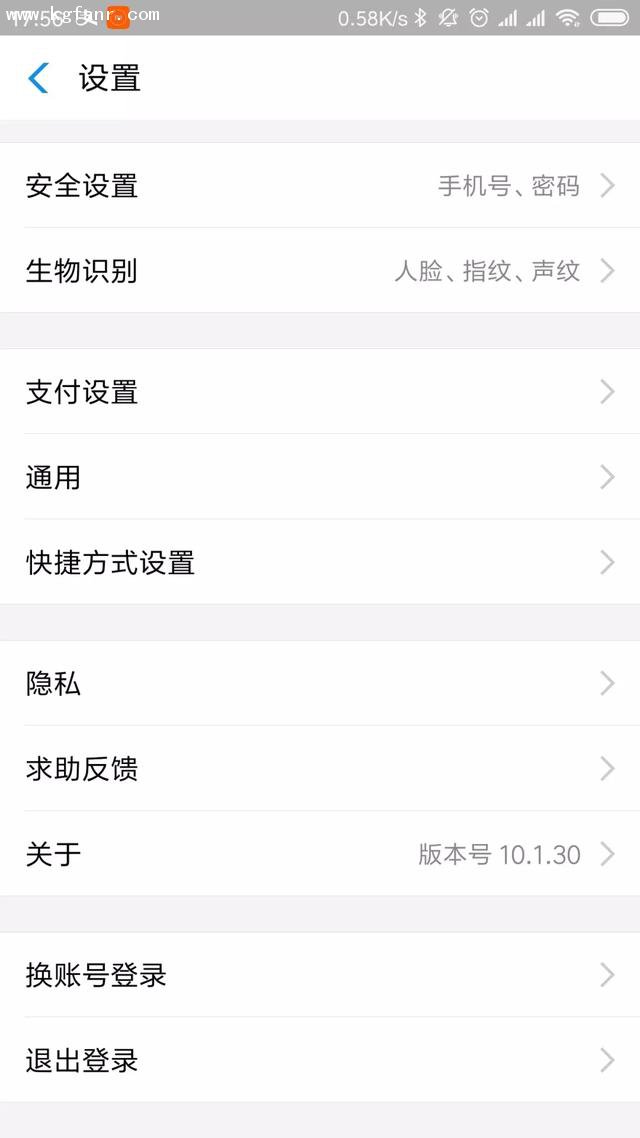Open 生物识别 settings
The height and width of the screenshot is (1138, 640).
320,271
